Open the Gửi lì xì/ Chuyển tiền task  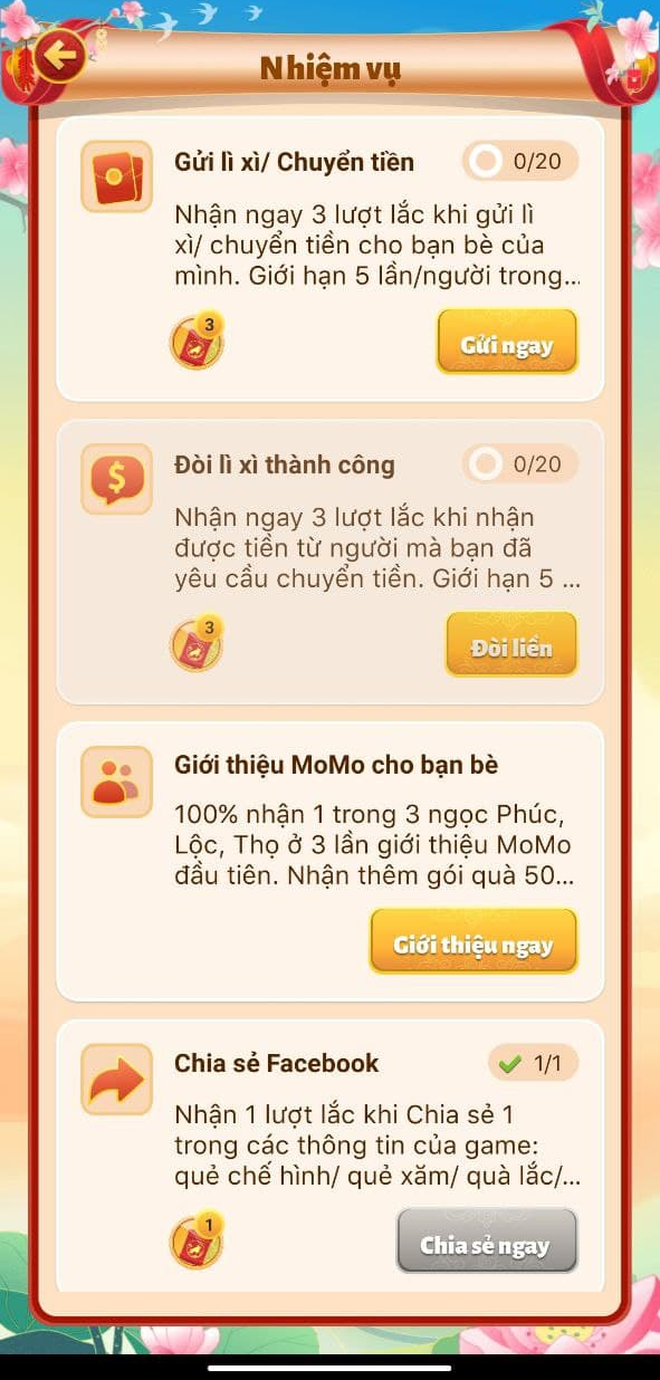(294, 162)
